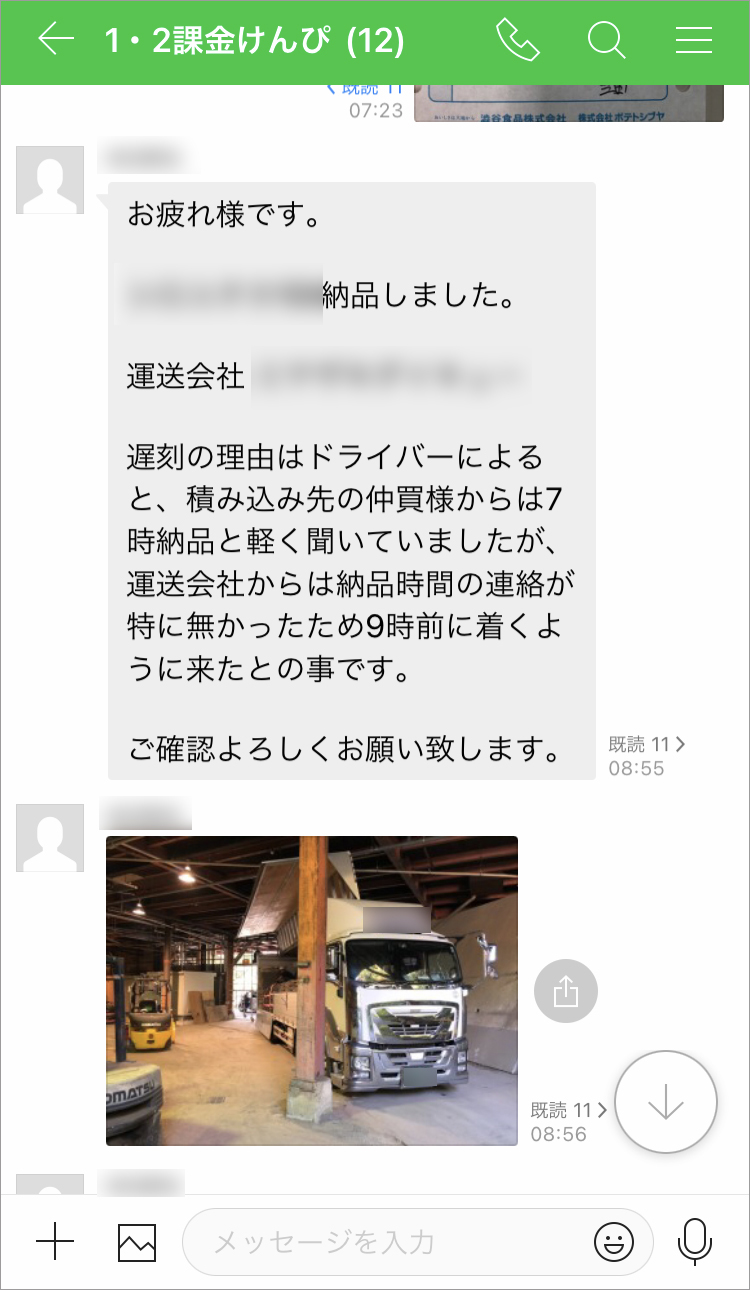View read receipts for the 08:55 message
The height and width of the screenshot is (1290, 750).
click(647, 744)
